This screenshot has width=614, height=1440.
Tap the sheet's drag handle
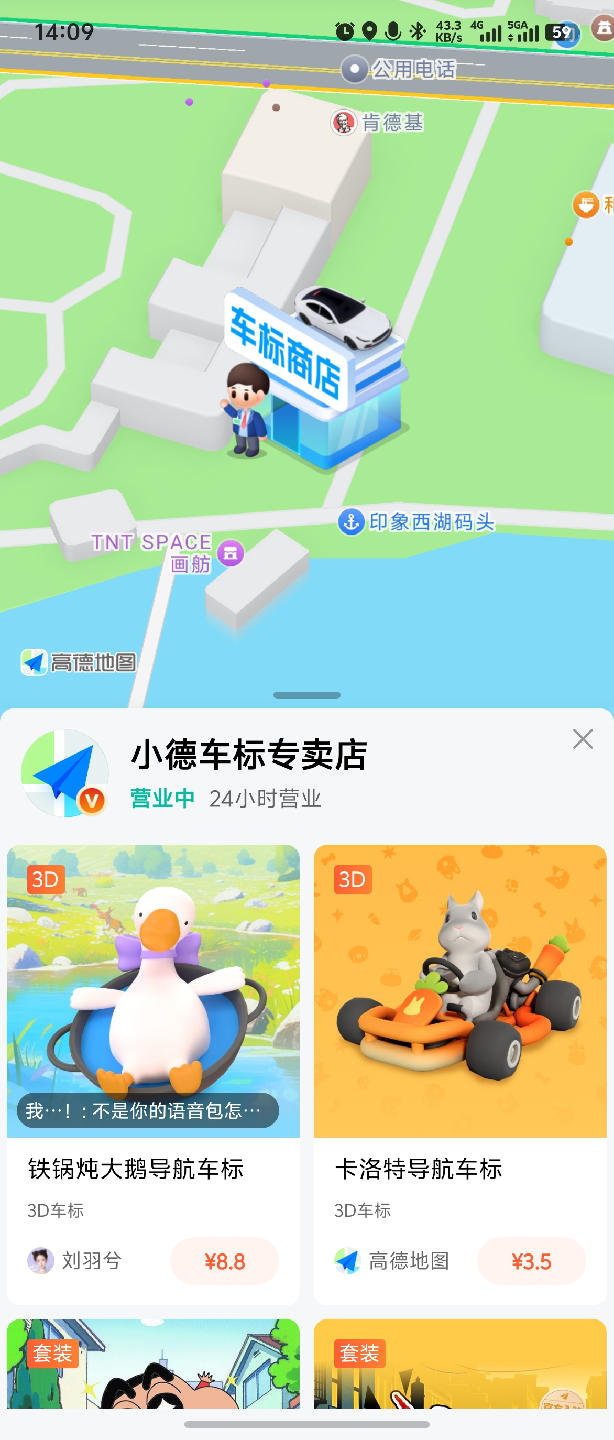coord(307,695)
